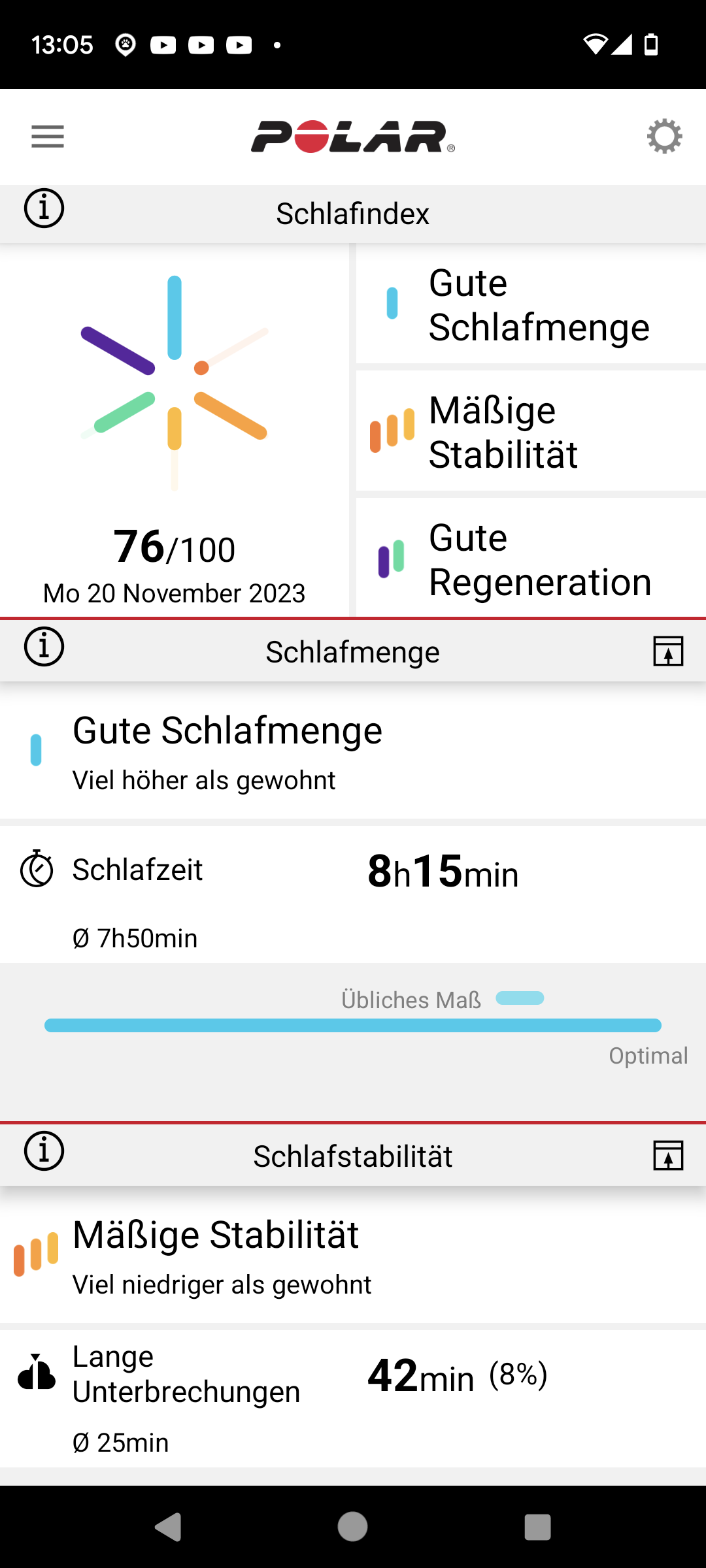Open settings via the gear icon
The image size is (706, 1568).
click(665, 137)
